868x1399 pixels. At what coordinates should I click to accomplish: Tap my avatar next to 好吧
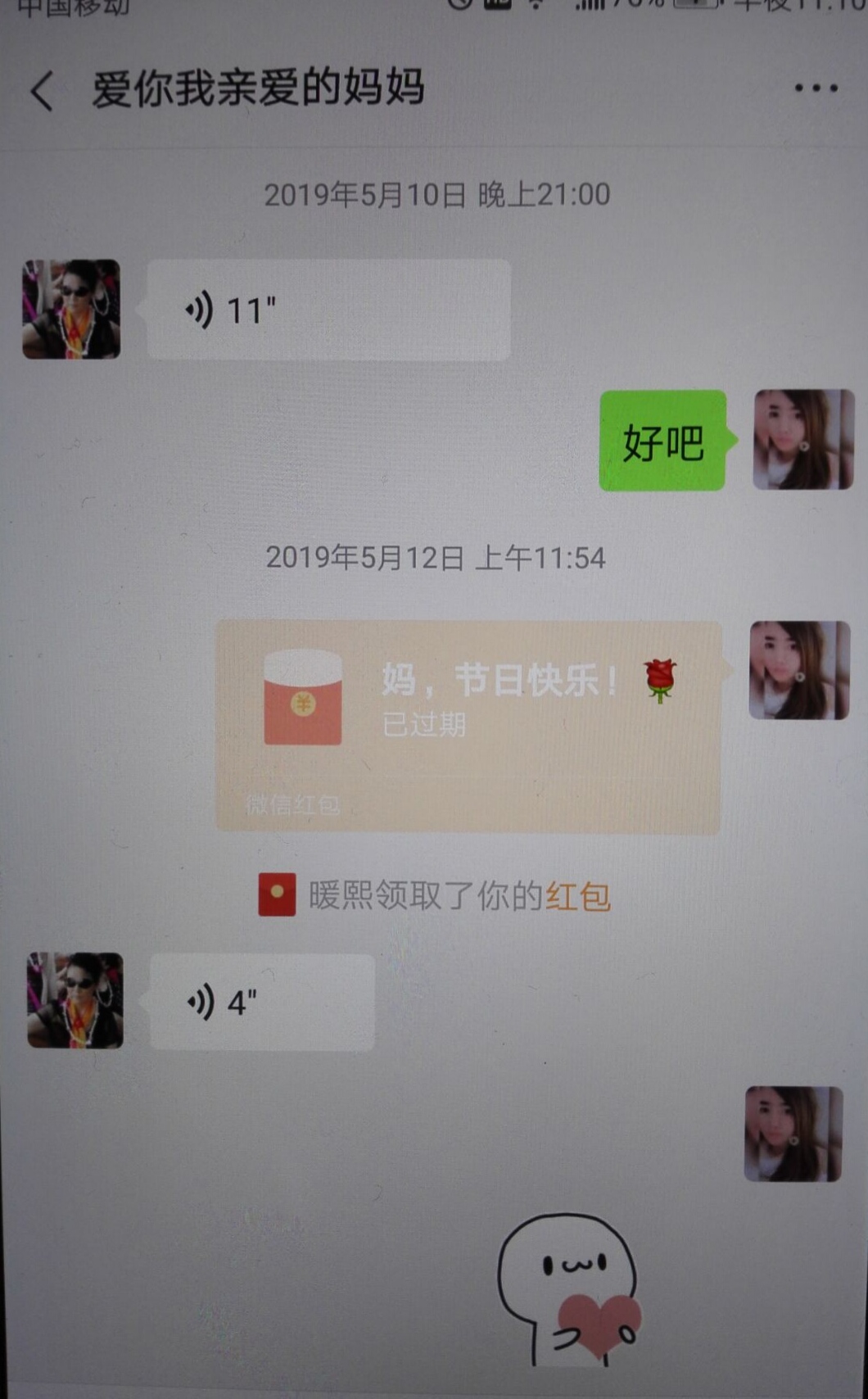tap(803, 440)
